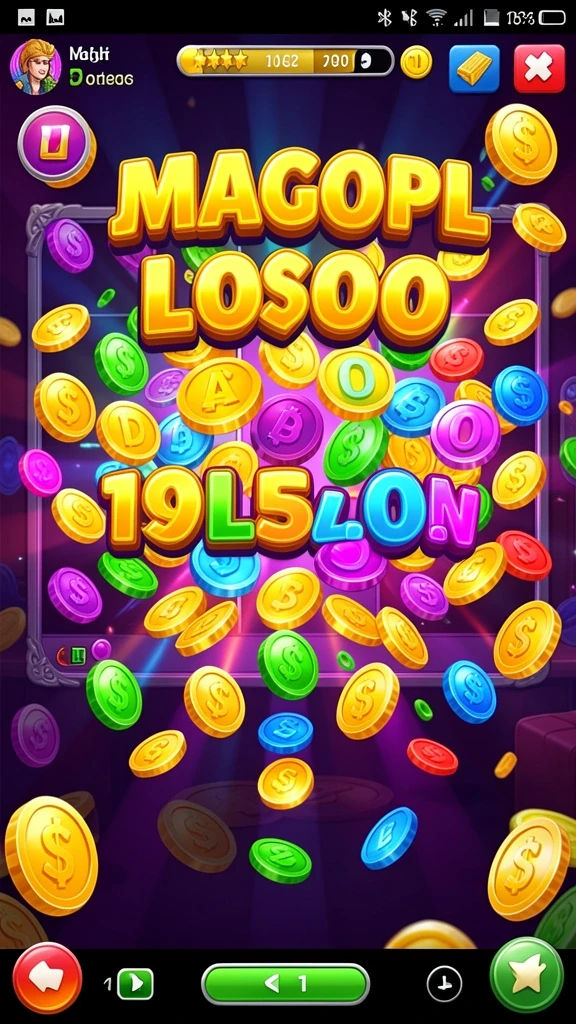Tap the green star button

coord(526,975)
